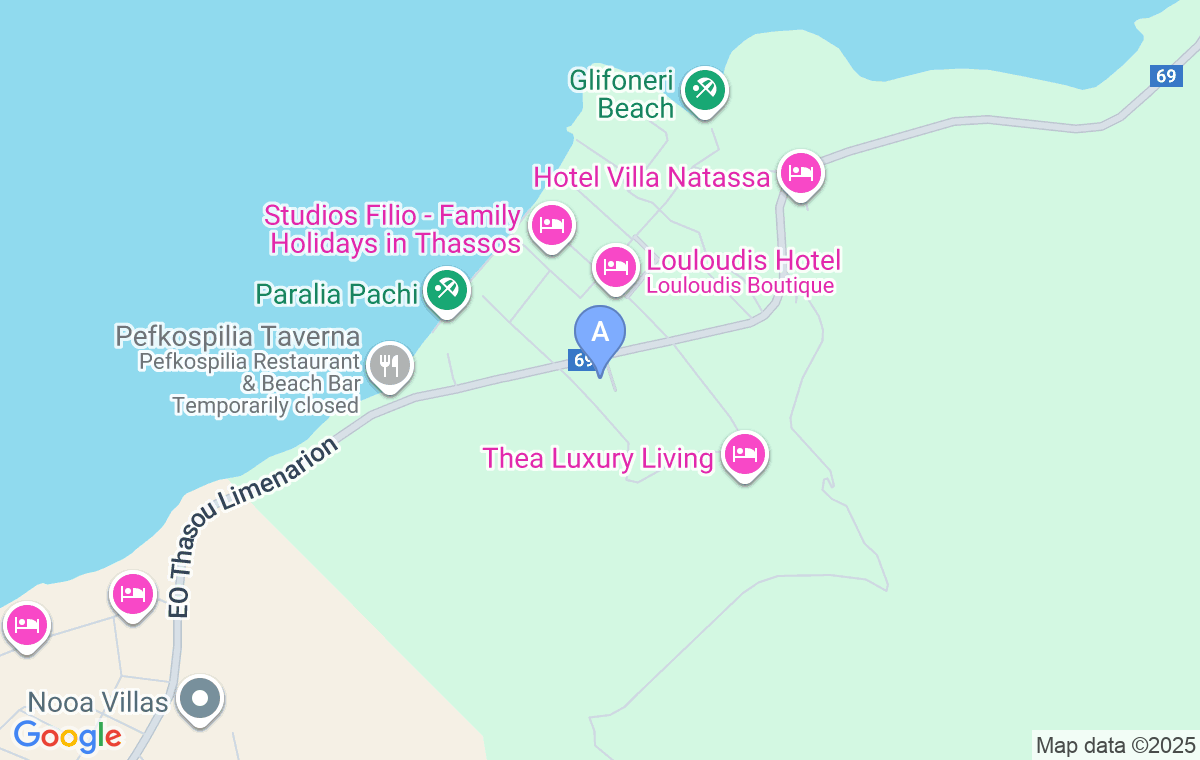This screenshot has height=760, width=1200.
Task: Select Pefkospilia Taverna restaurant pin
Action: [389, 365]
